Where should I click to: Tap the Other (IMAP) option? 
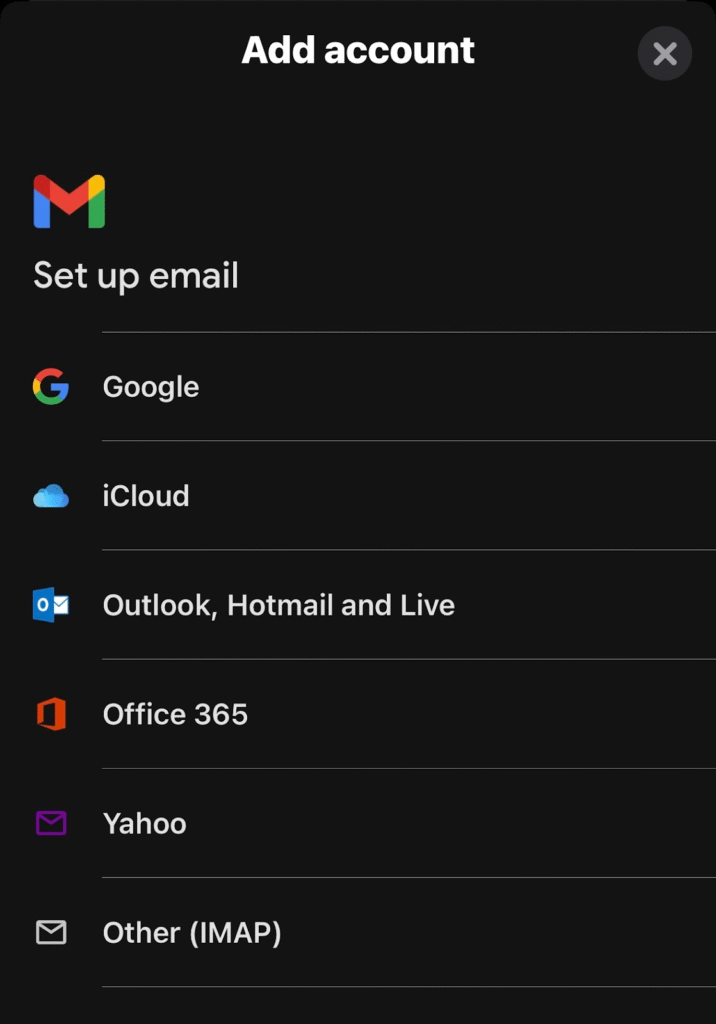(192, 933)
